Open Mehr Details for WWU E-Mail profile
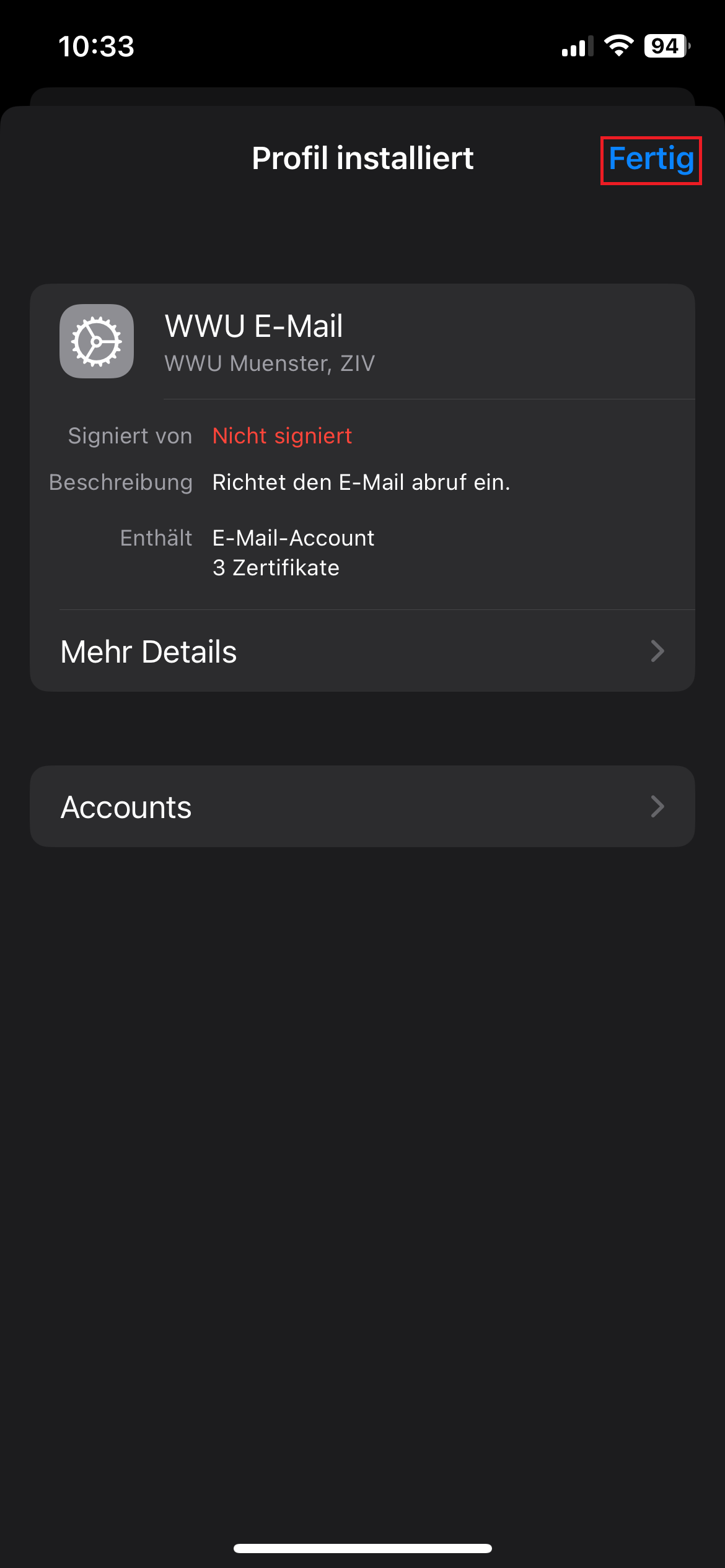725x1568 pixels. pyautogui.click(x=362, y=651)
